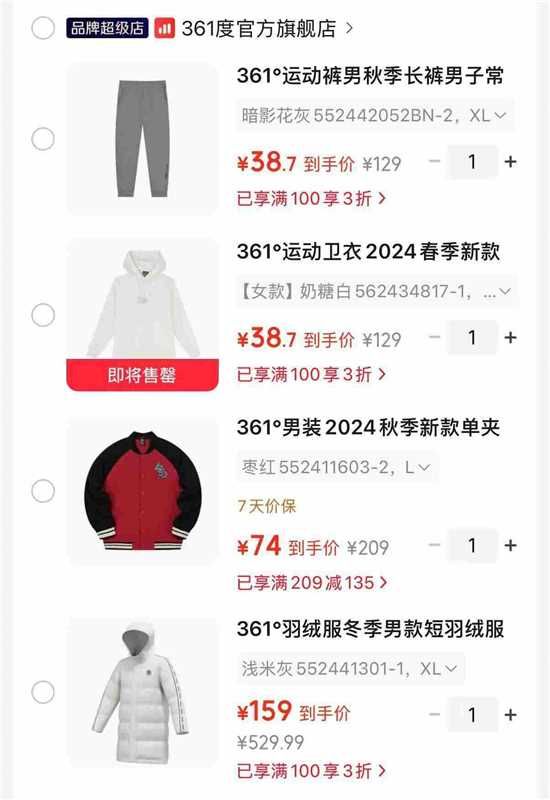This screenshot has width=550, height=800.
Task: Select the 运动卫衣 hoodie checkbox
Action: point(43,315)
